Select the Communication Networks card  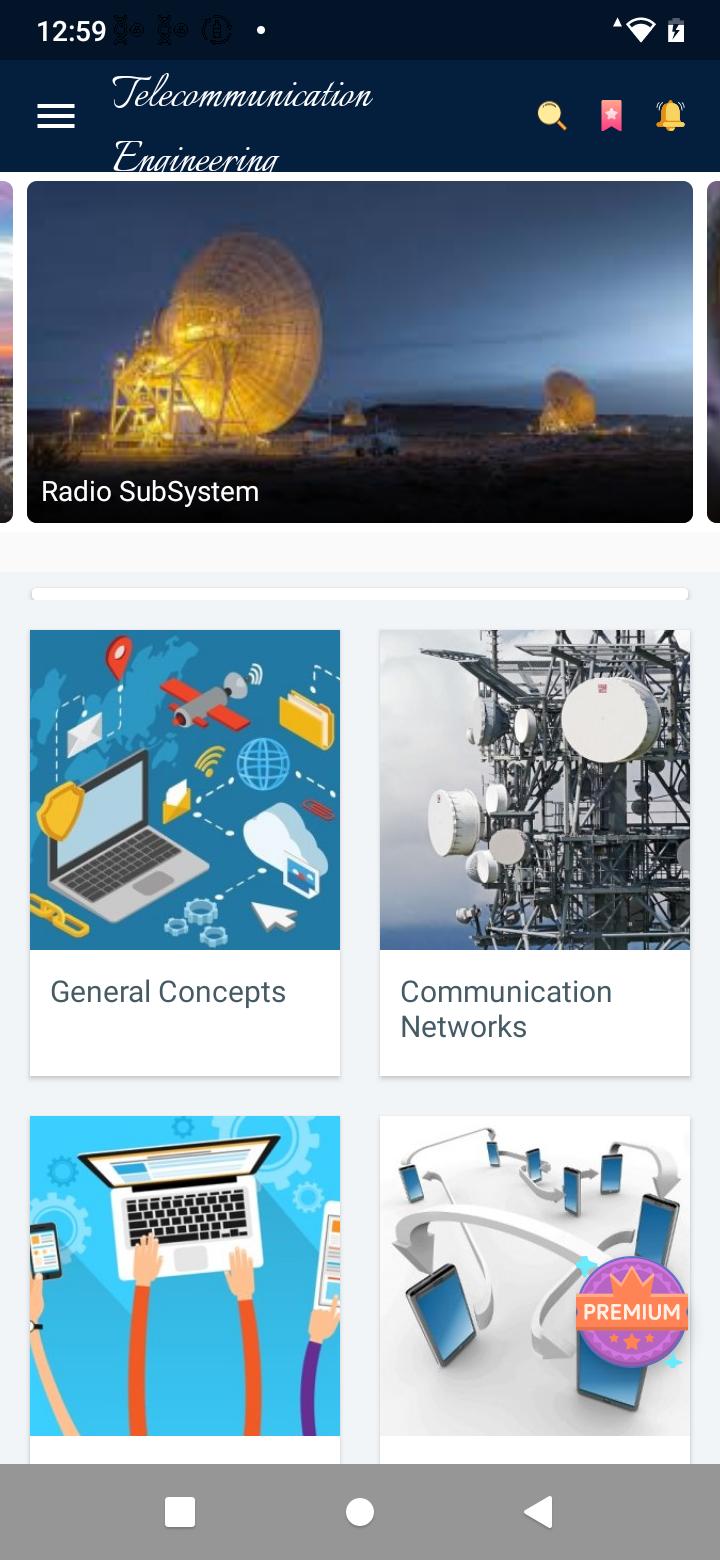535,852
